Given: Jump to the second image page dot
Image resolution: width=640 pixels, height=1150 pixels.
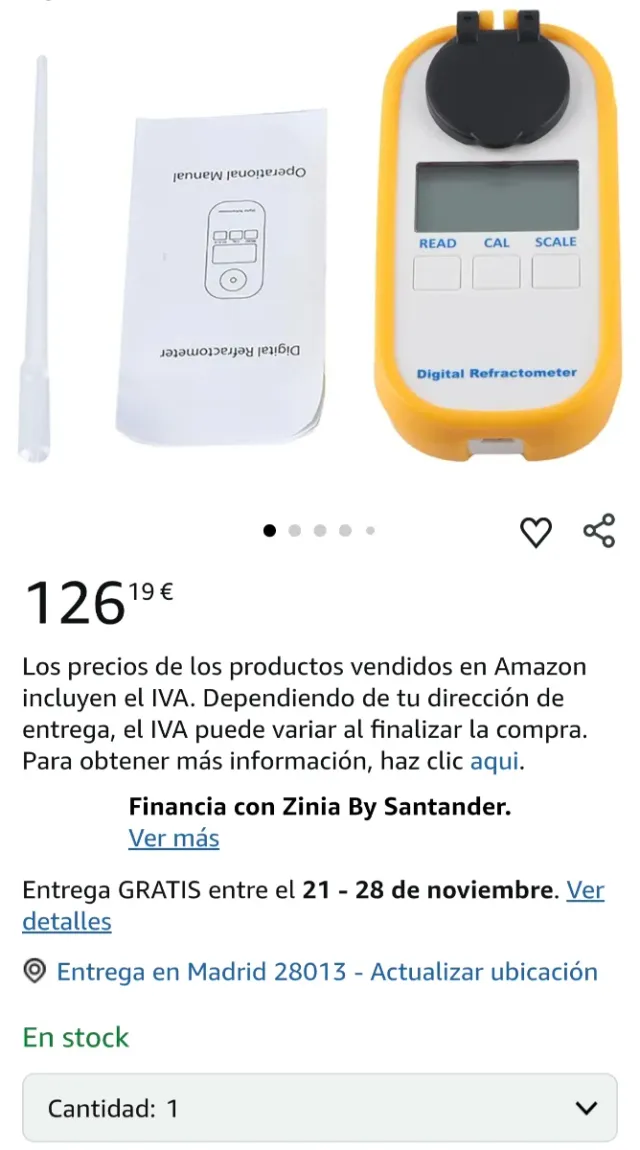Looking at the screenshot, I should tap(295, 531).
